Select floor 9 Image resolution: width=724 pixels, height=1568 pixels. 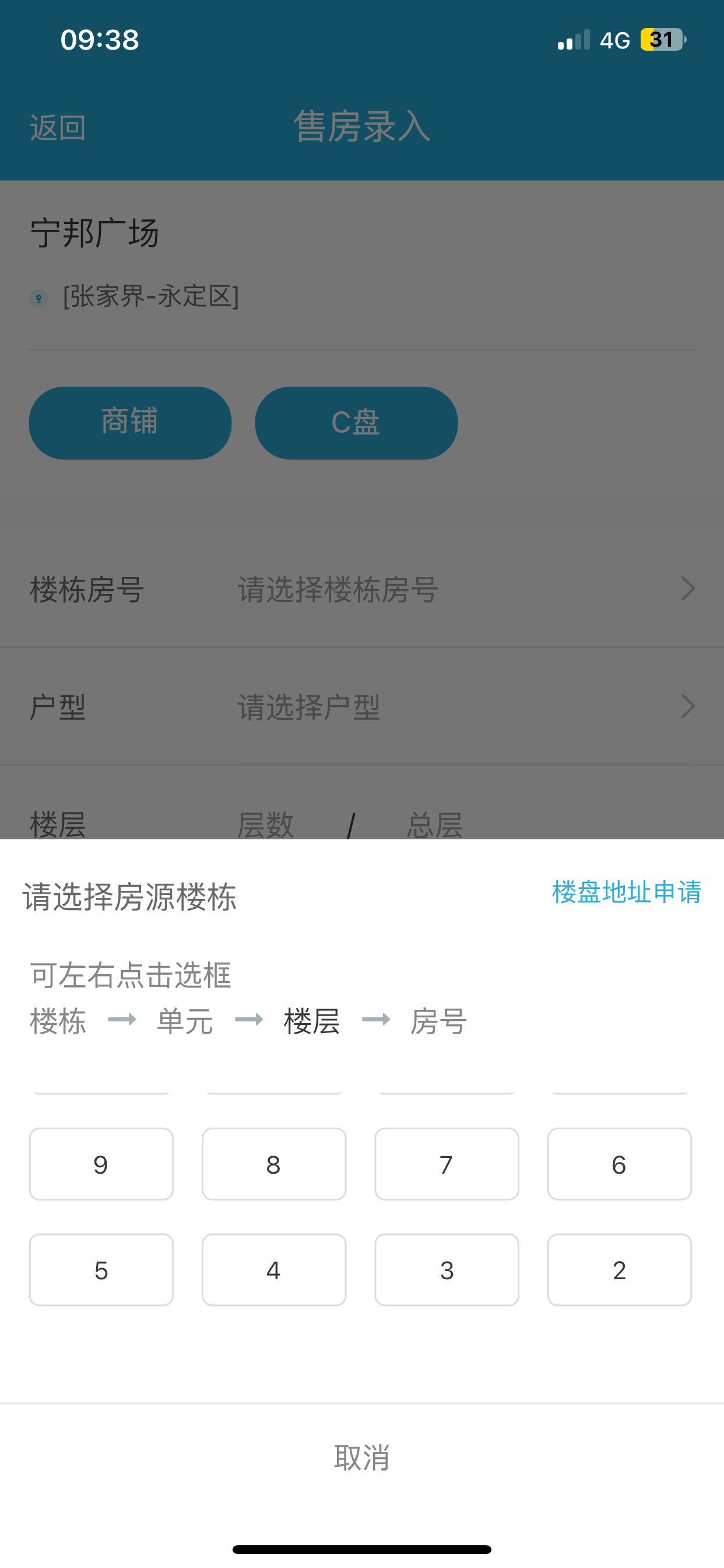[x=101, y=1164]
